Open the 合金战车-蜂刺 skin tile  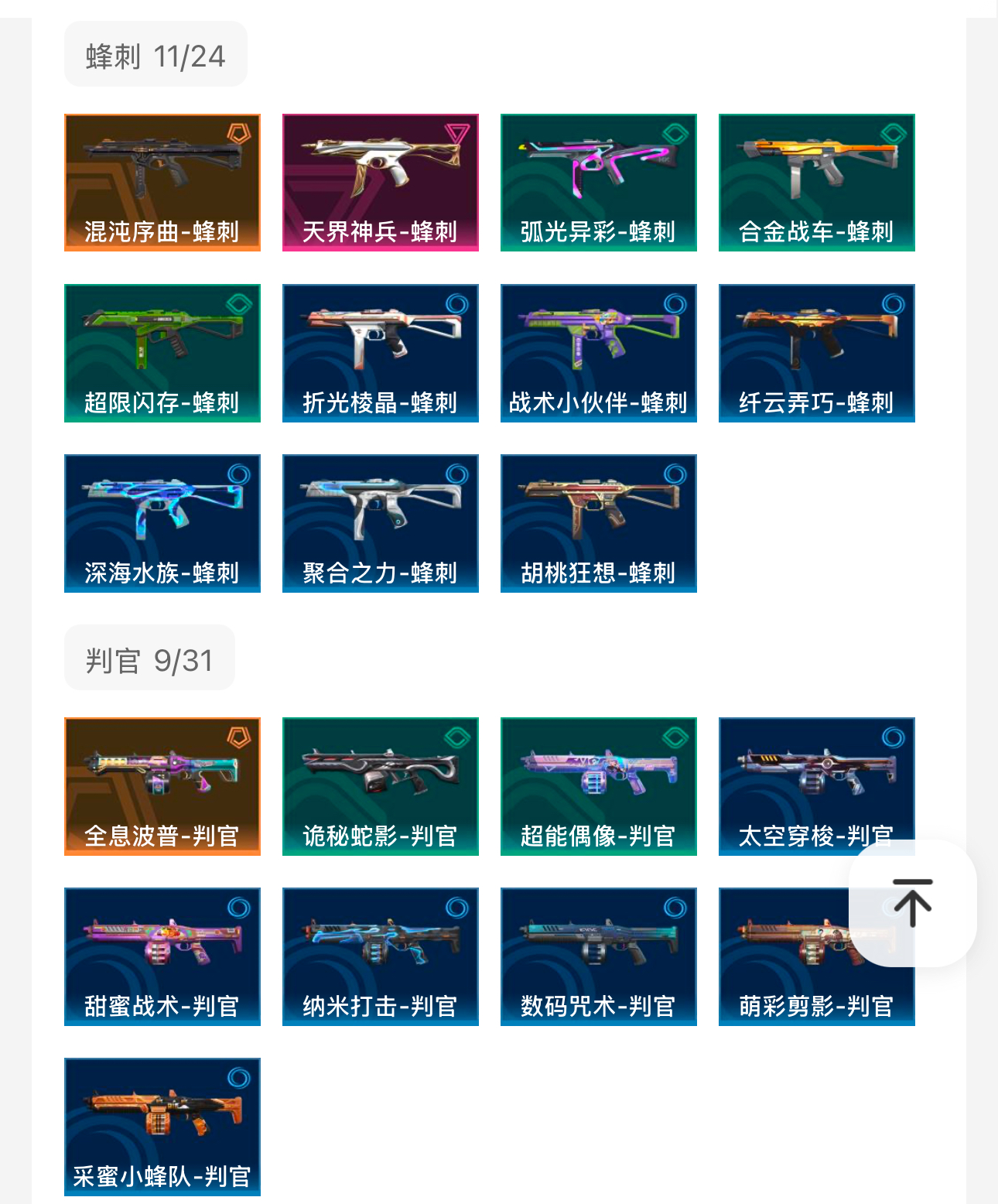(x=817, y=183)
